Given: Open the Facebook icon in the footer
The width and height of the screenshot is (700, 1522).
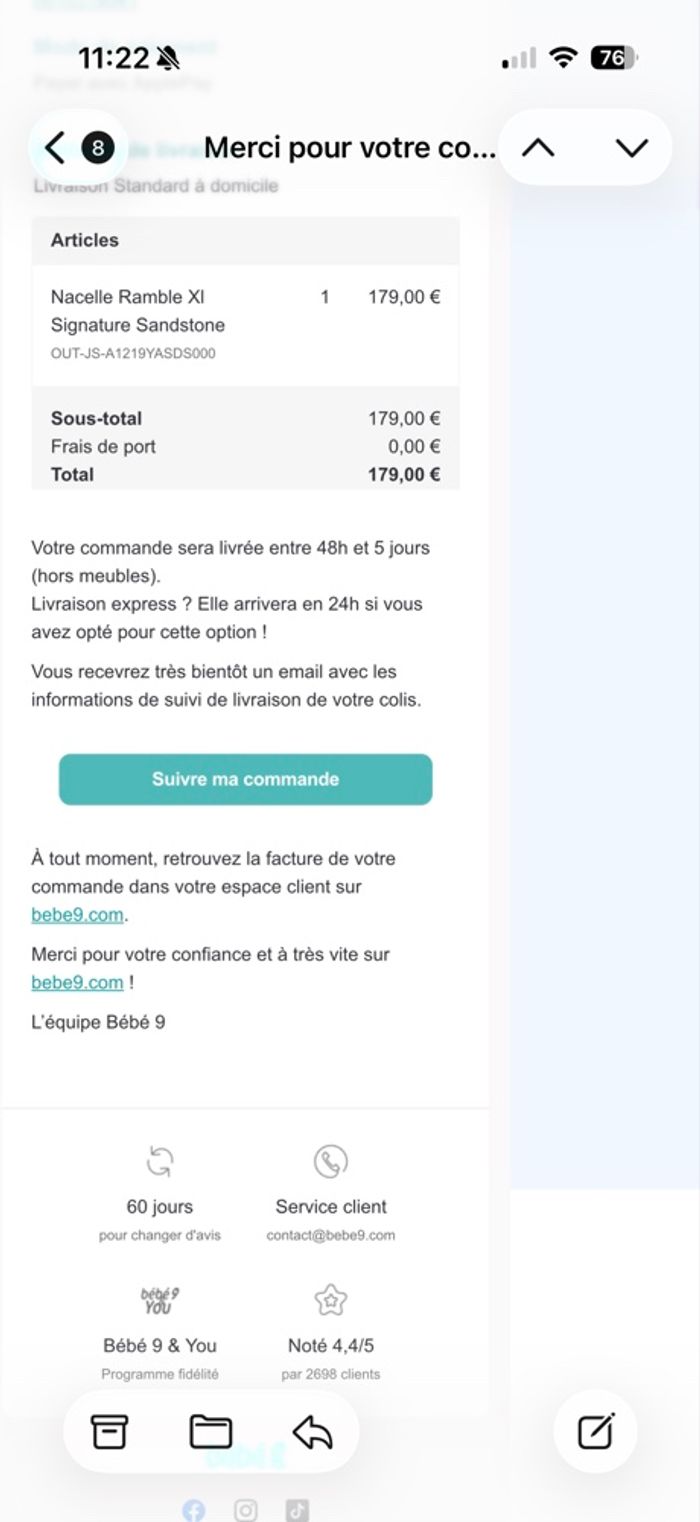Looking at the screenshot, I should (x=194, y=1510).
